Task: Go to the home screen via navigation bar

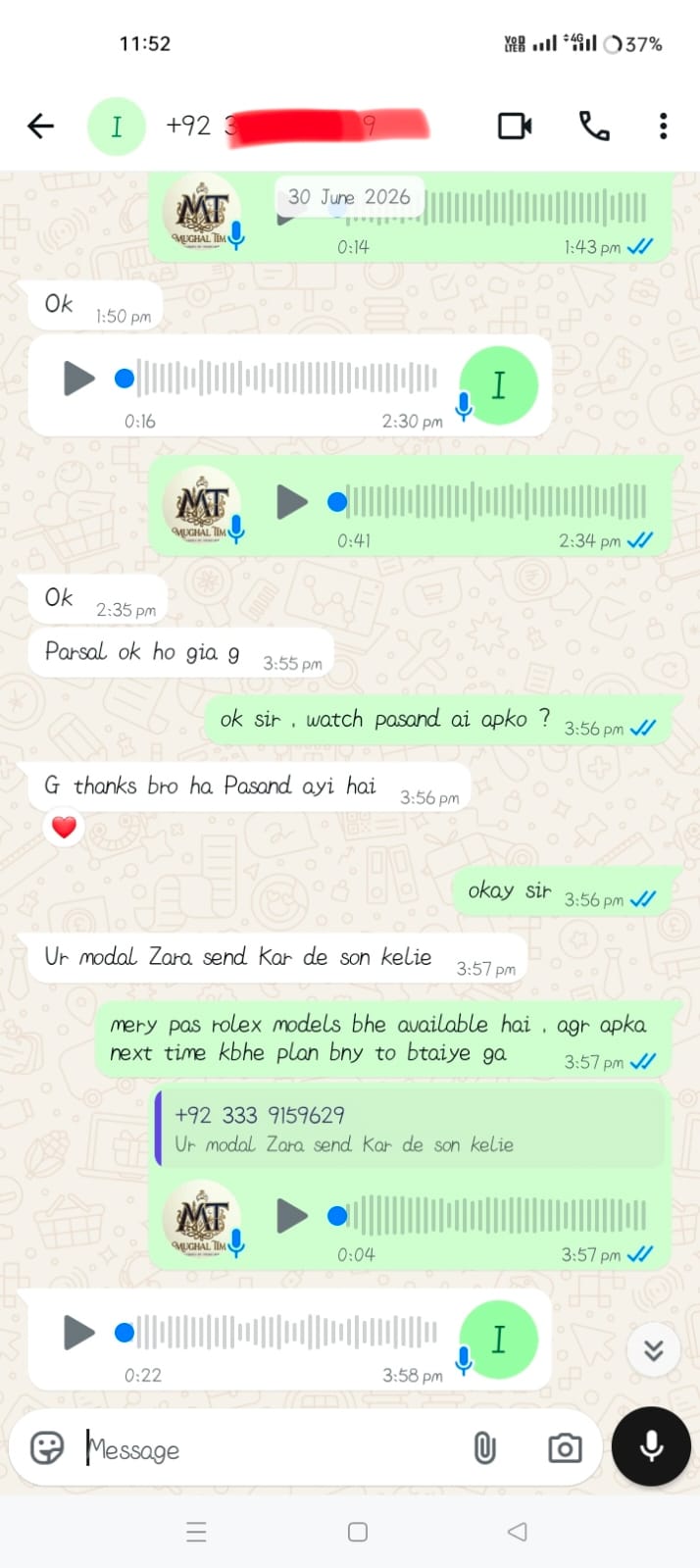Action: click(358, 1532)
